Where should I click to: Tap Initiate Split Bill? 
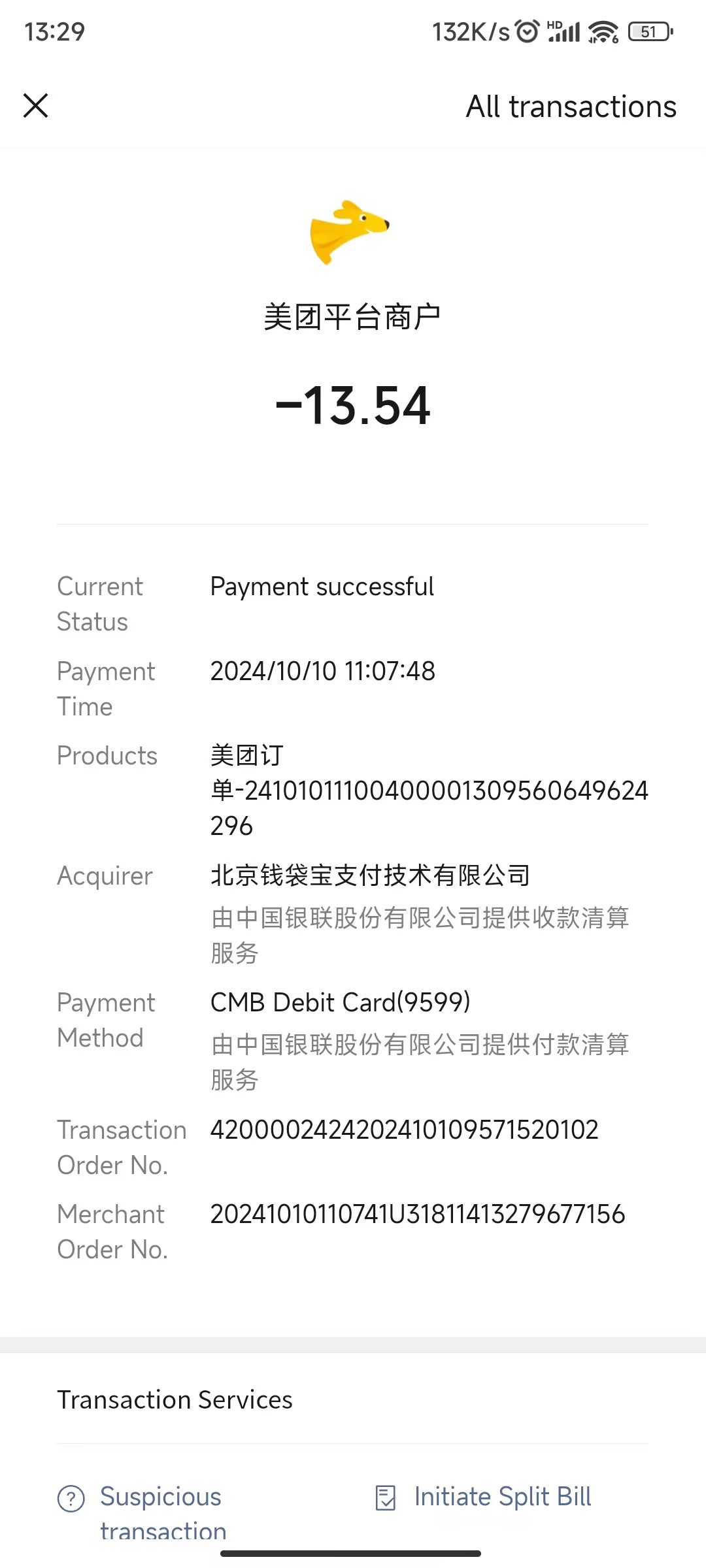[x=502, y=1497]
